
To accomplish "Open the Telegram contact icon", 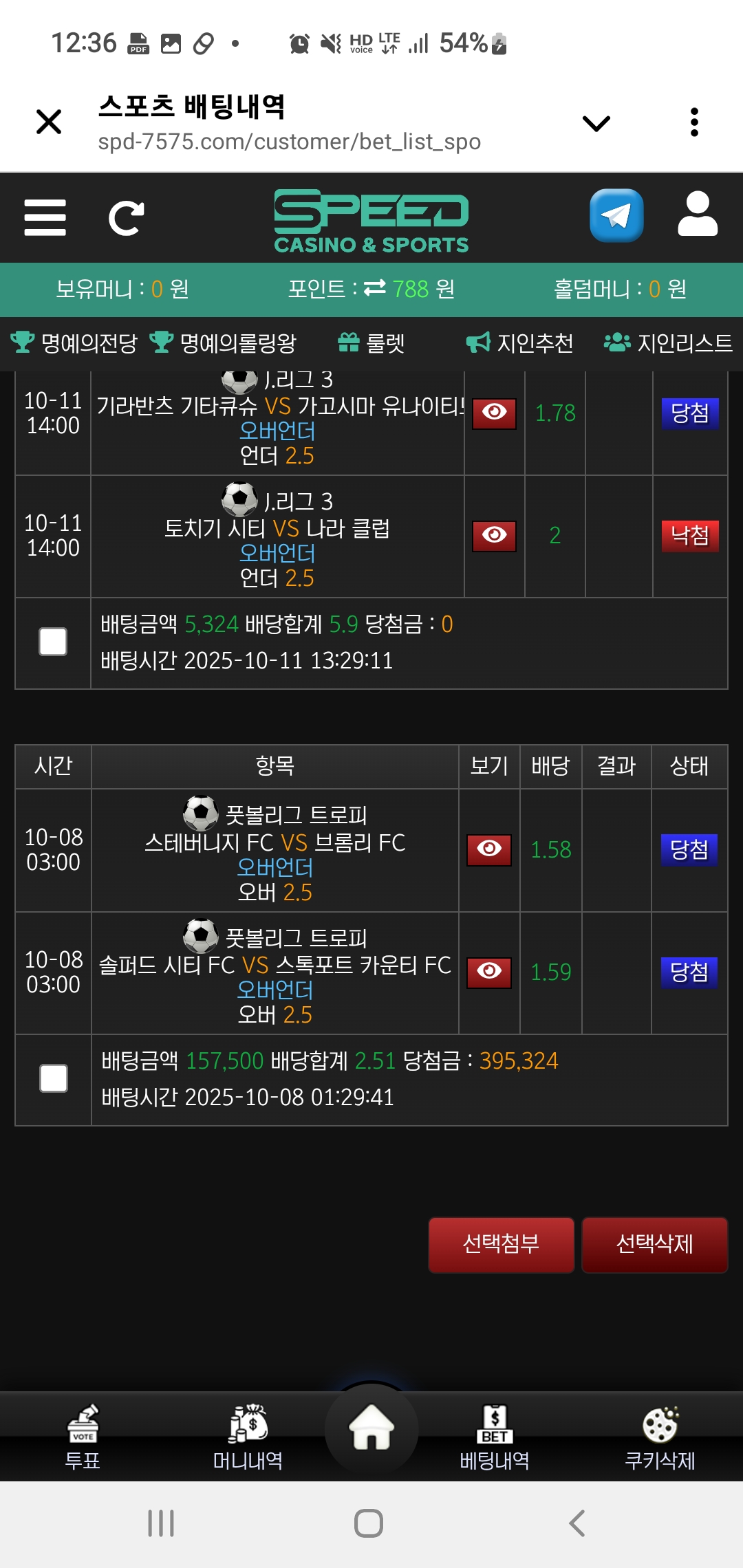I will pyautogui.click(x=616, y=216).
